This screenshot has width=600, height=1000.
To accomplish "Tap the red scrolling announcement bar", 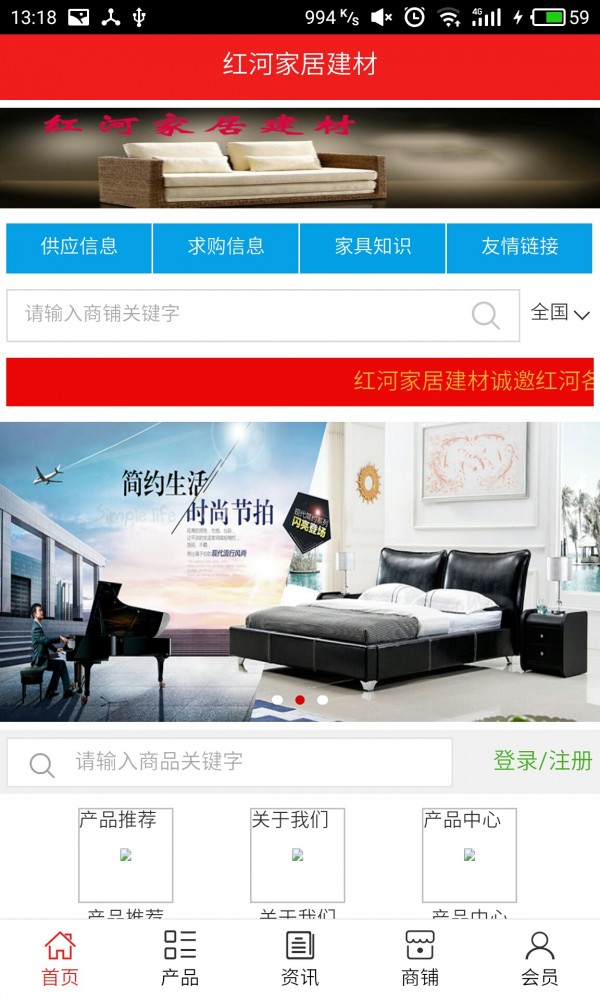I will click(300, 382).
